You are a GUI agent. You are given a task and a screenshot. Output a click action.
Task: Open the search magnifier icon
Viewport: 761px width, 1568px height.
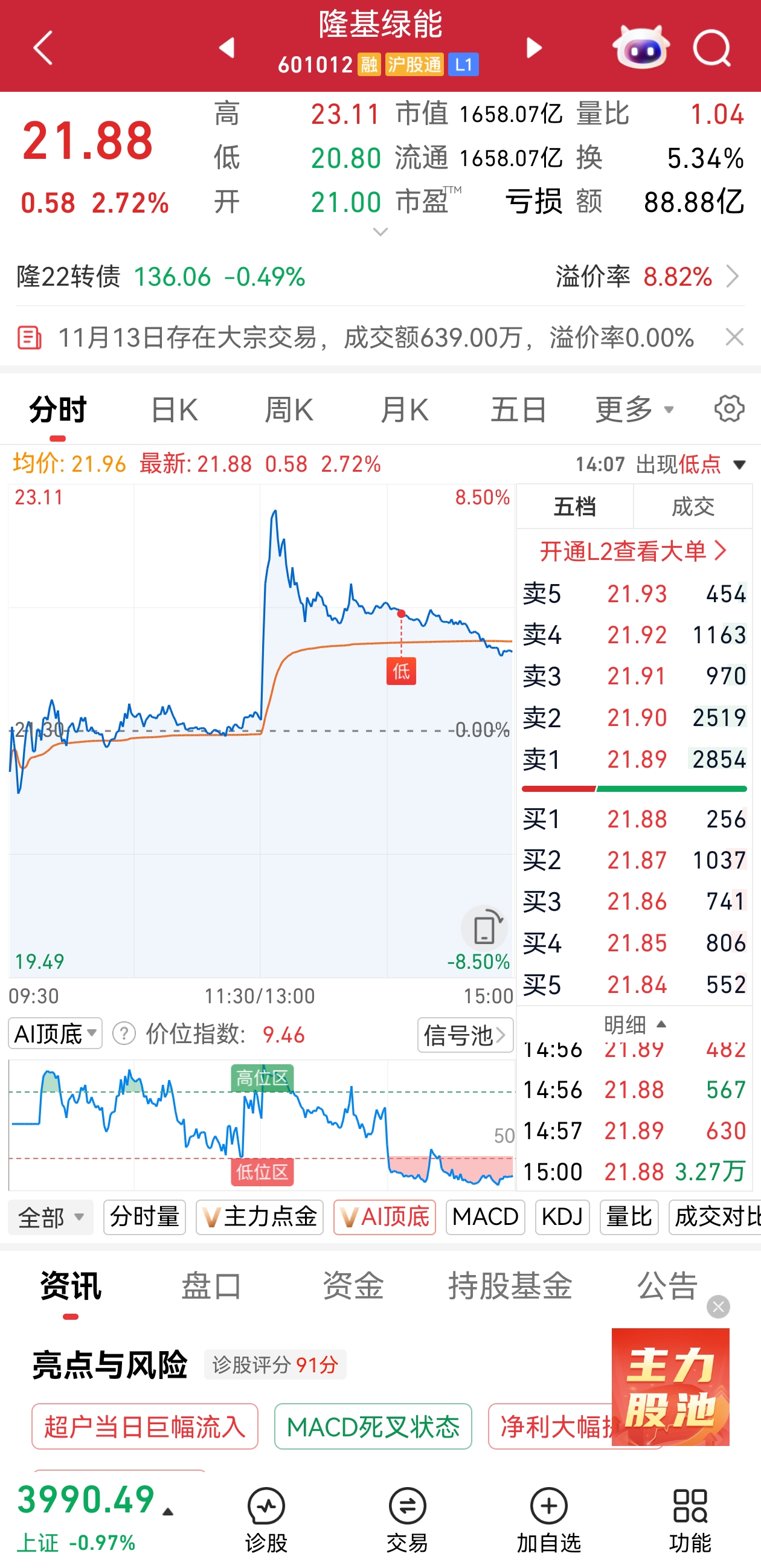(711, 48)
